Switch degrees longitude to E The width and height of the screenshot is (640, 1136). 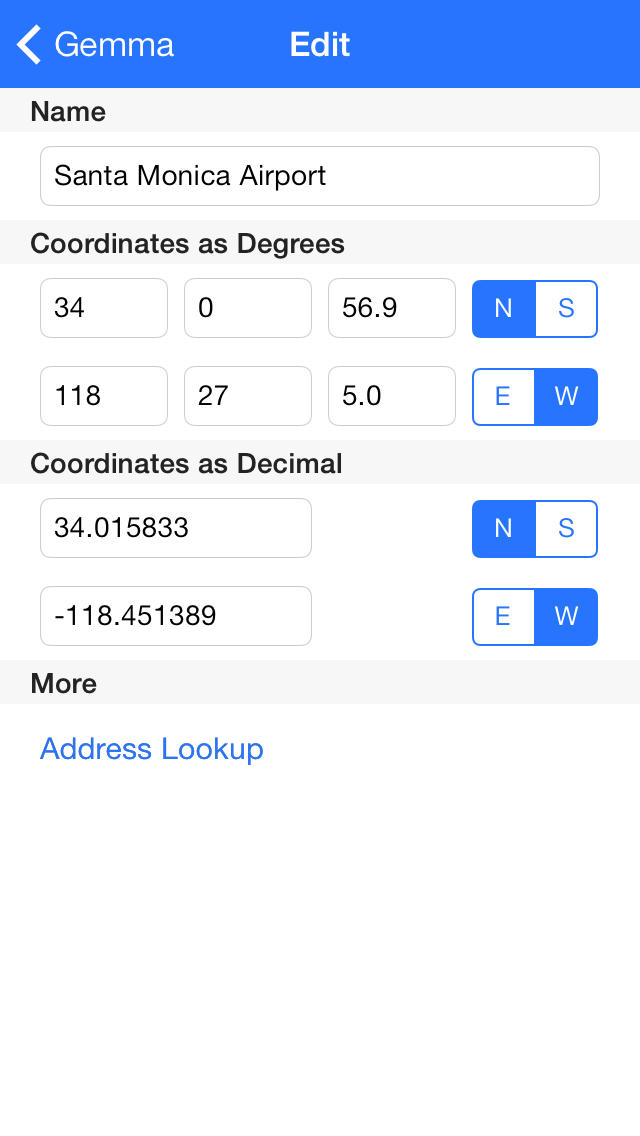coord(503,396)
